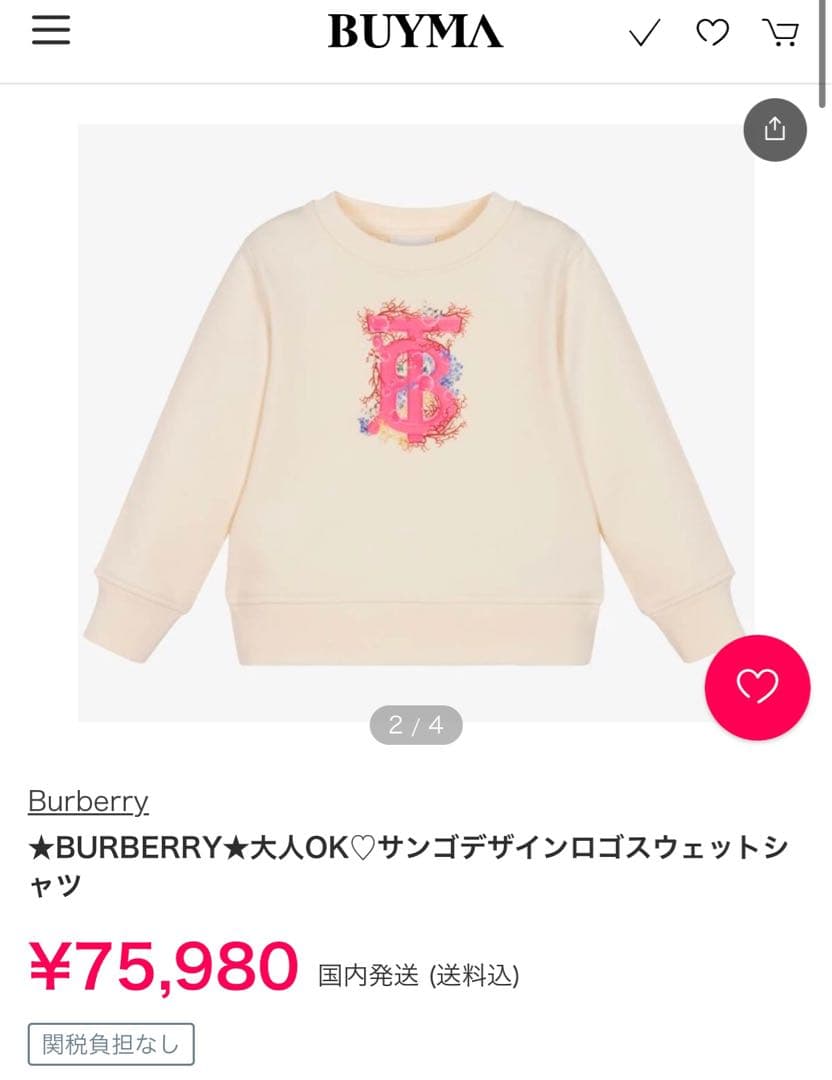Click the Burberry link above the title
Screen dimensions: 832x1080
(x=86, y=801)
